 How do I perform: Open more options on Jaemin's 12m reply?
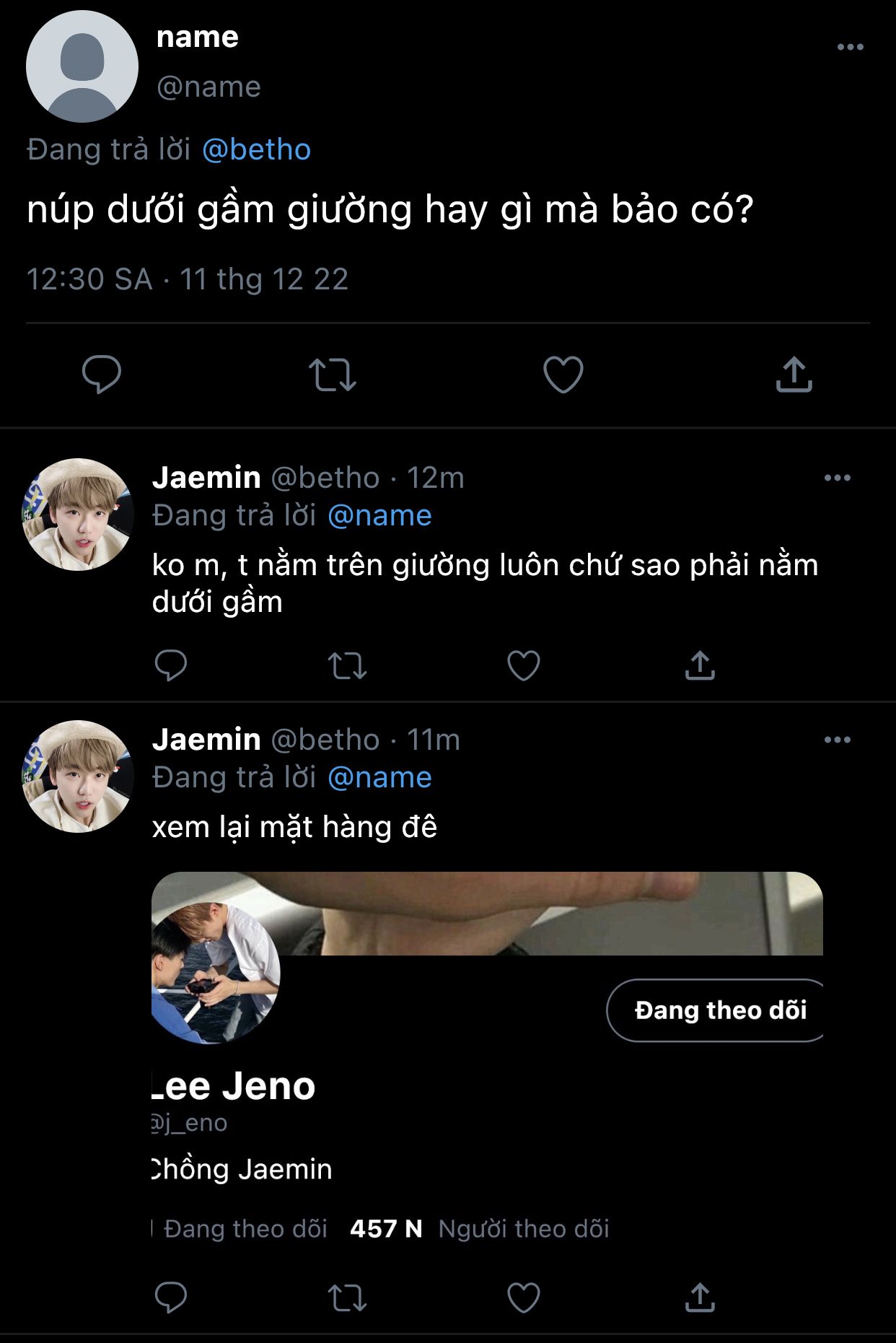coord(837,478)
